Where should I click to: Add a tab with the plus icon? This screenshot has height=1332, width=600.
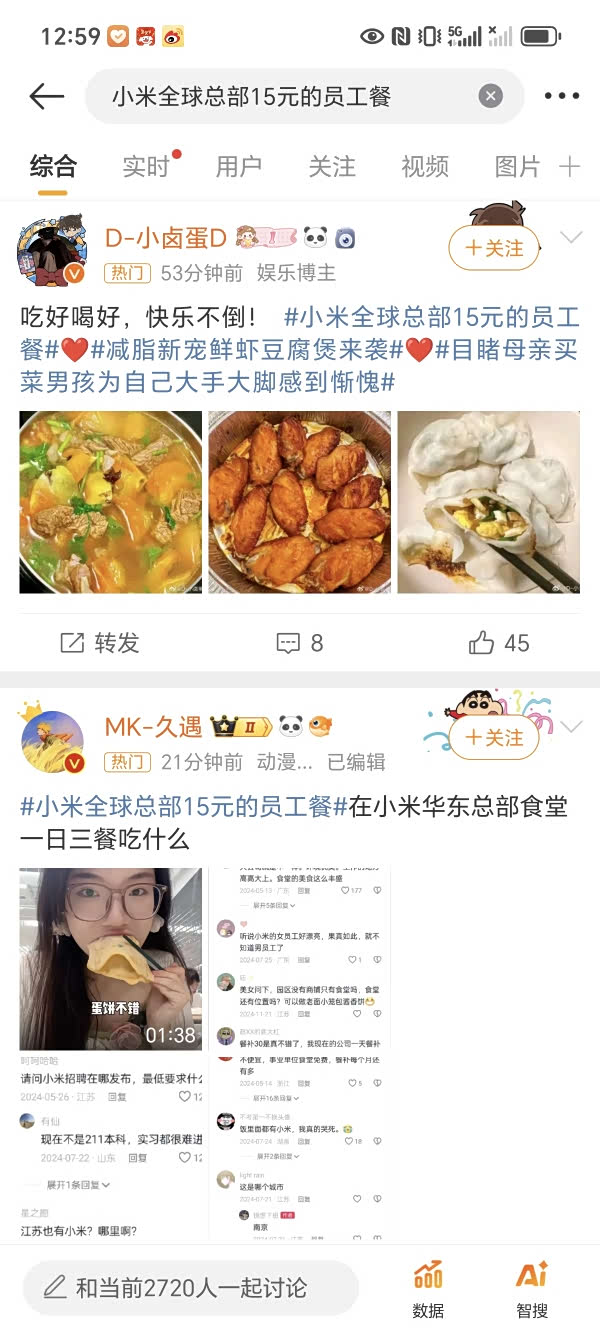570,166
